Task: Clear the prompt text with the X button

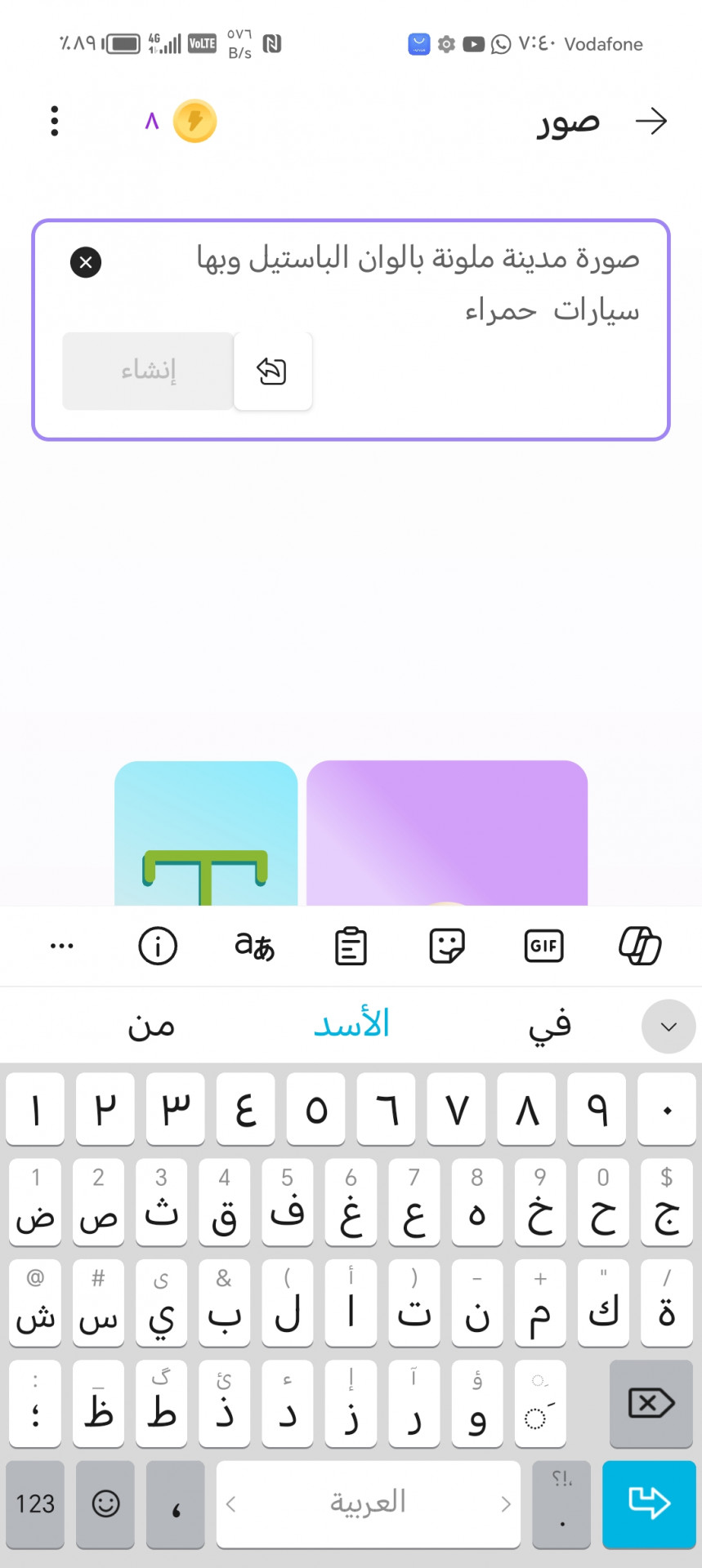Action: 86,262
